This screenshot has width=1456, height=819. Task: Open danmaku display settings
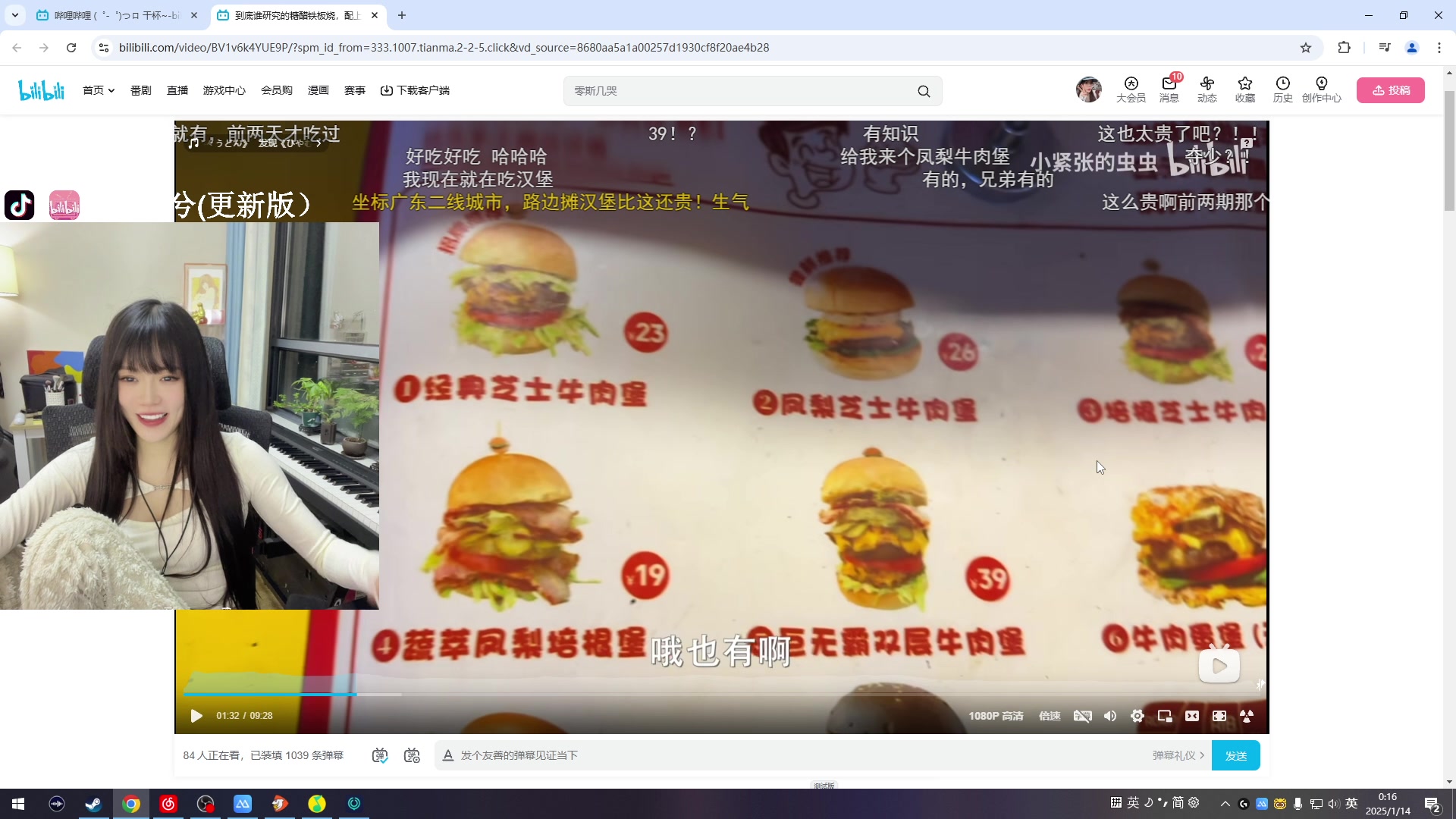pyautogui.click(x=412, y=755)
